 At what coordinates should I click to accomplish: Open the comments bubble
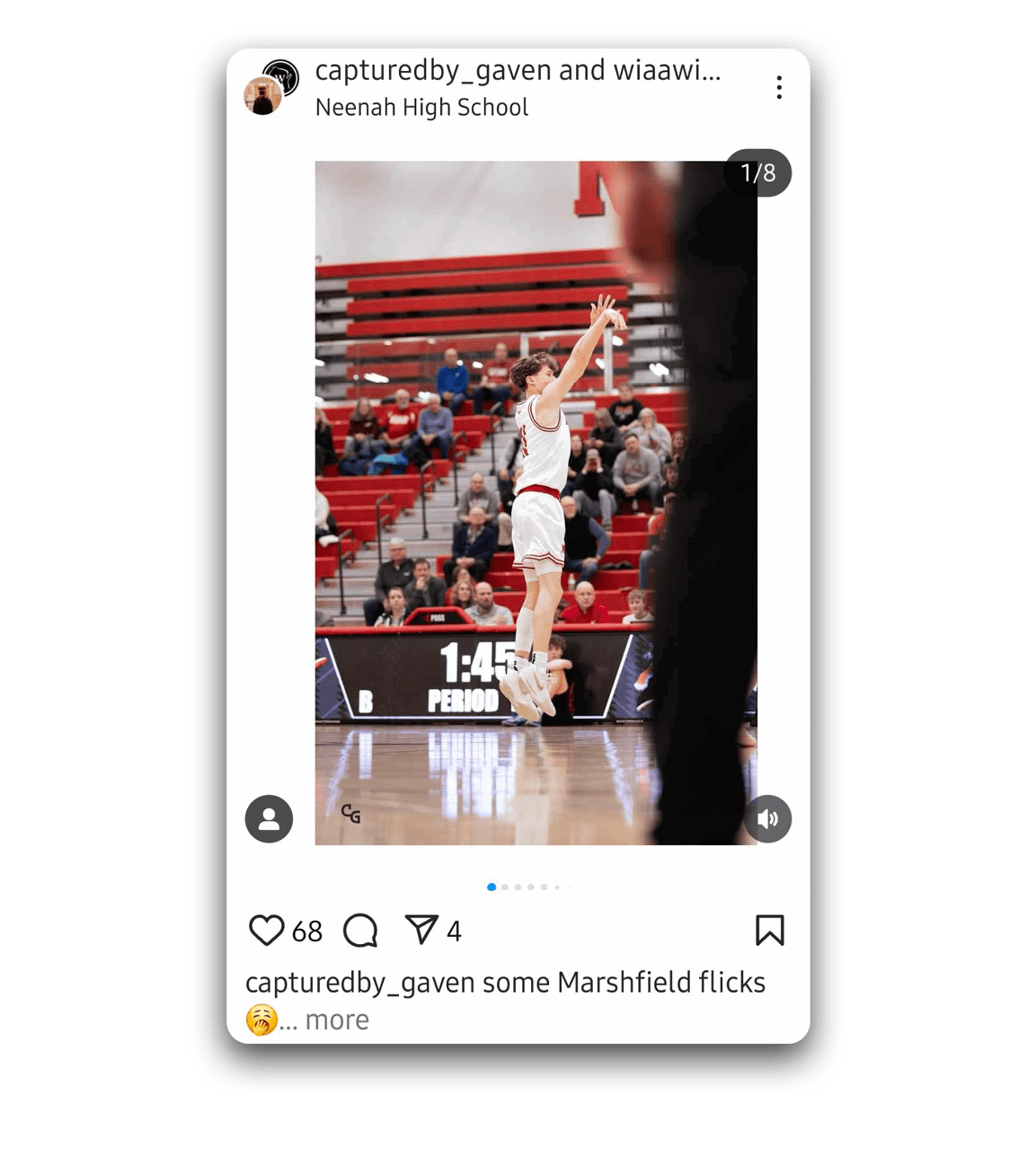[x=360, y=931]
